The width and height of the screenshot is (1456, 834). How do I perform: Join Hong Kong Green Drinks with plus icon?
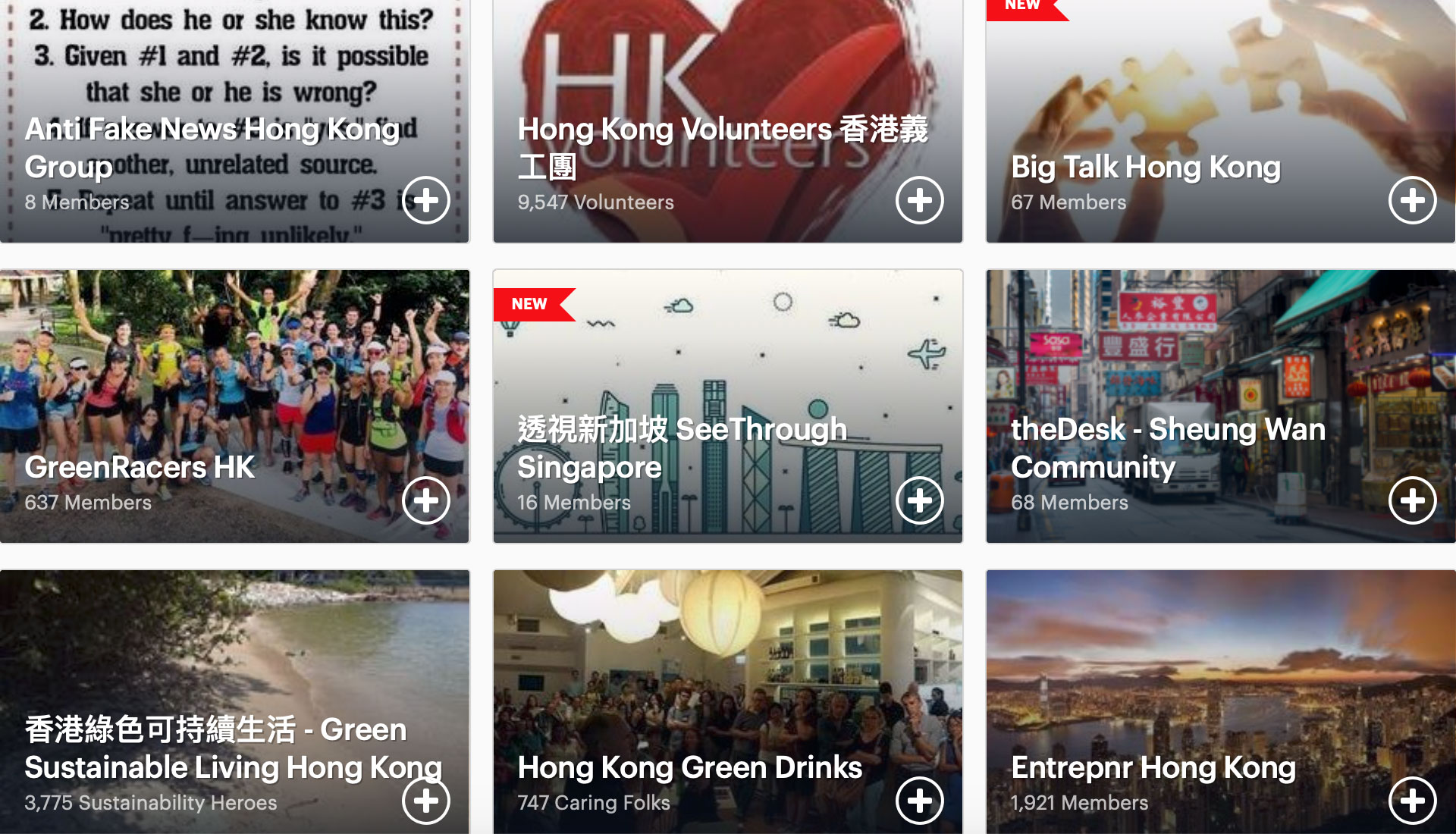[x=919, y=801]
